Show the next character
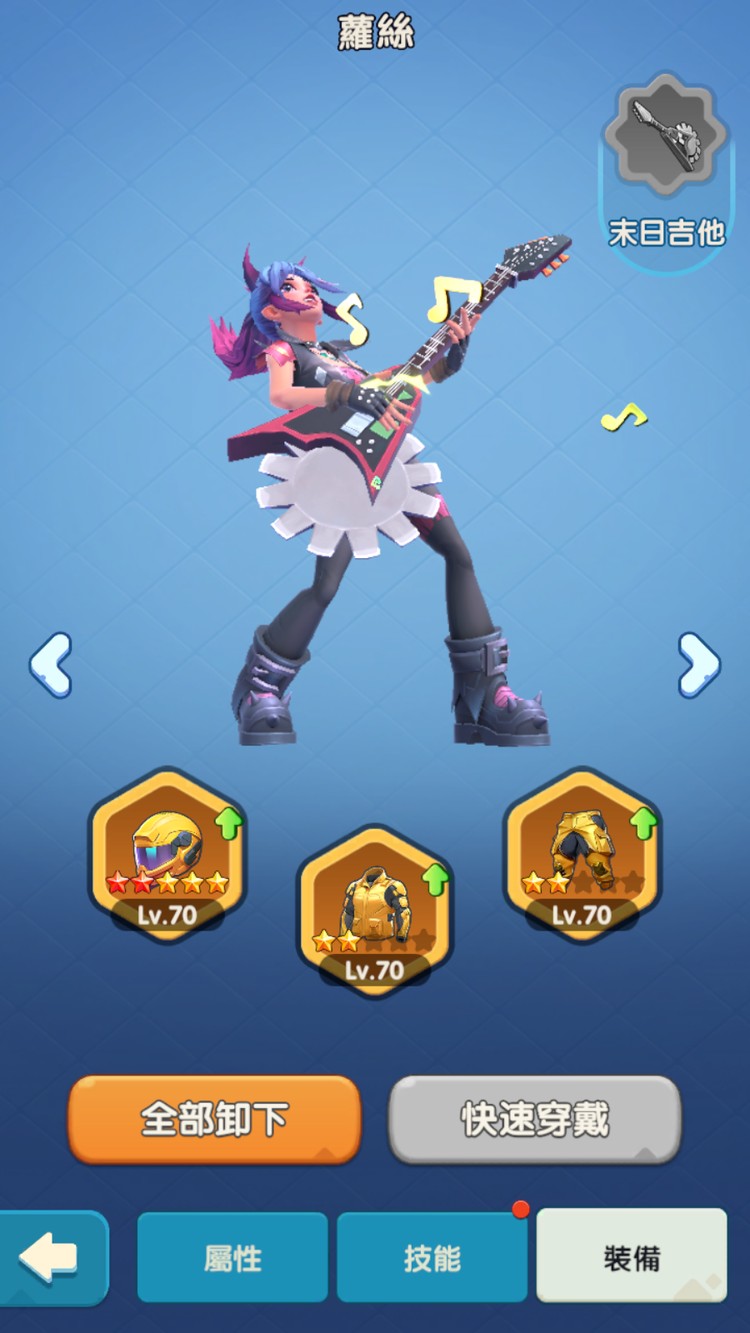 coord(699,664)
